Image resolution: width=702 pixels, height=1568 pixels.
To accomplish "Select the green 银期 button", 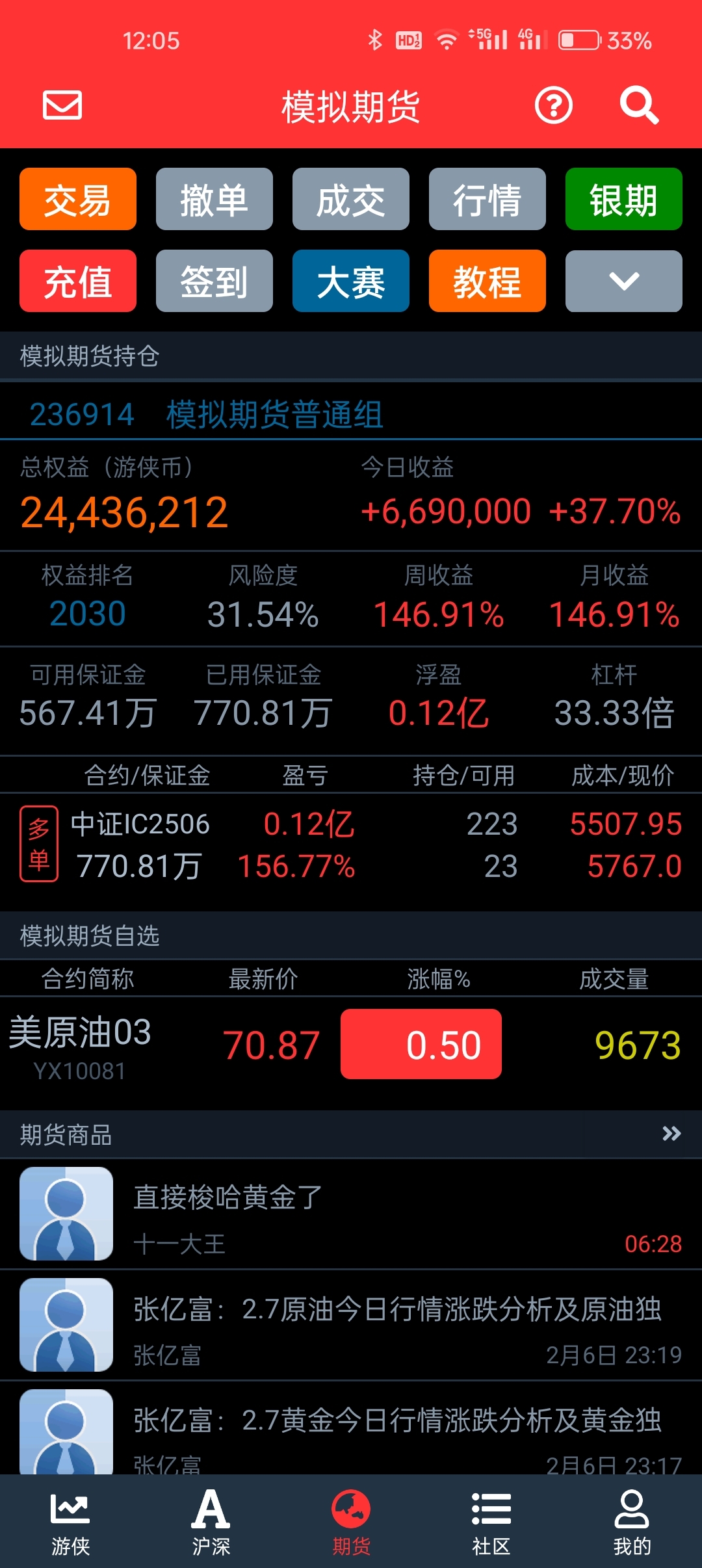I will pyautogui.click(x=624, y=199).
